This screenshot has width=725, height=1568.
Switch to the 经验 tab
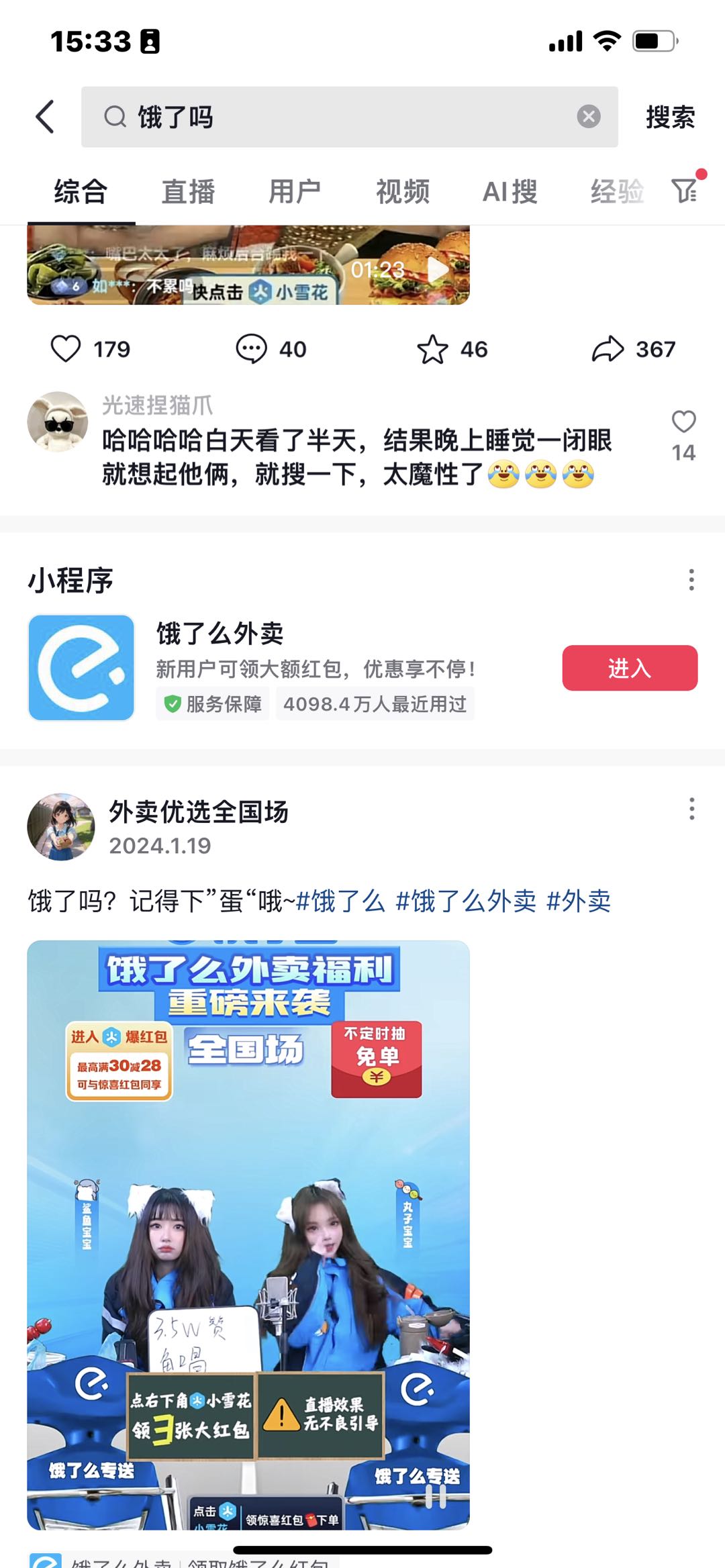point(616,192)
